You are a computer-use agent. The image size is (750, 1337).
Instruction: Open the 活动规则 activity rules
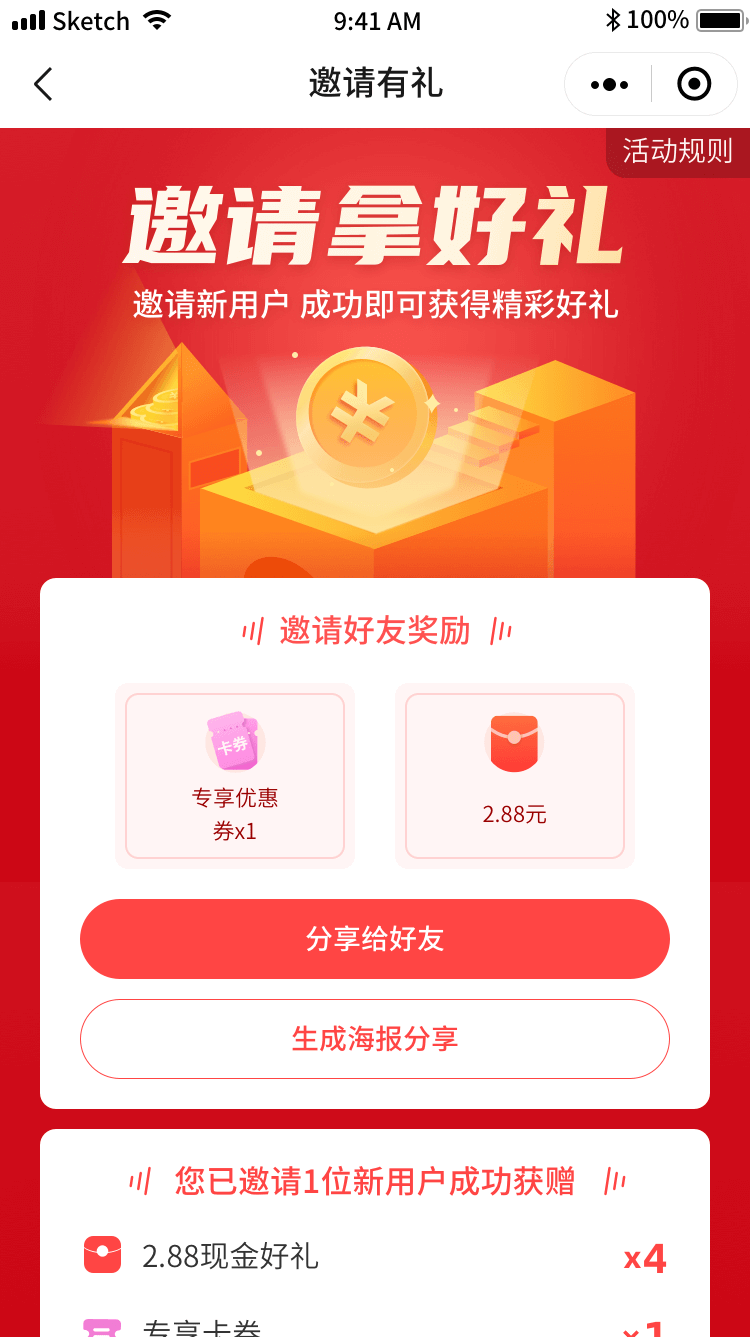[678, 151]
